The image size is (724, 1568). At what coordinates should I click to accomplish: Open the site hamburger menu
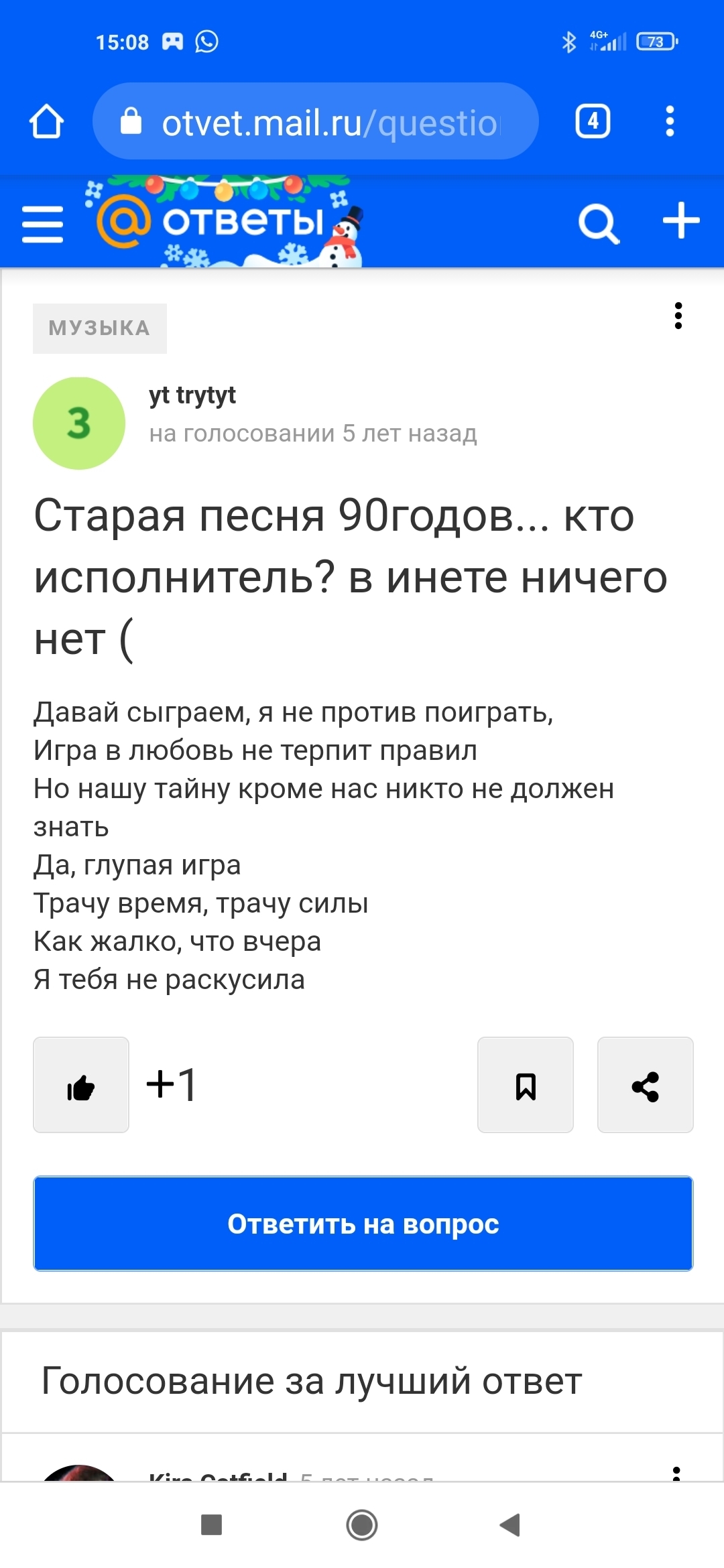(x=42, y=224)
